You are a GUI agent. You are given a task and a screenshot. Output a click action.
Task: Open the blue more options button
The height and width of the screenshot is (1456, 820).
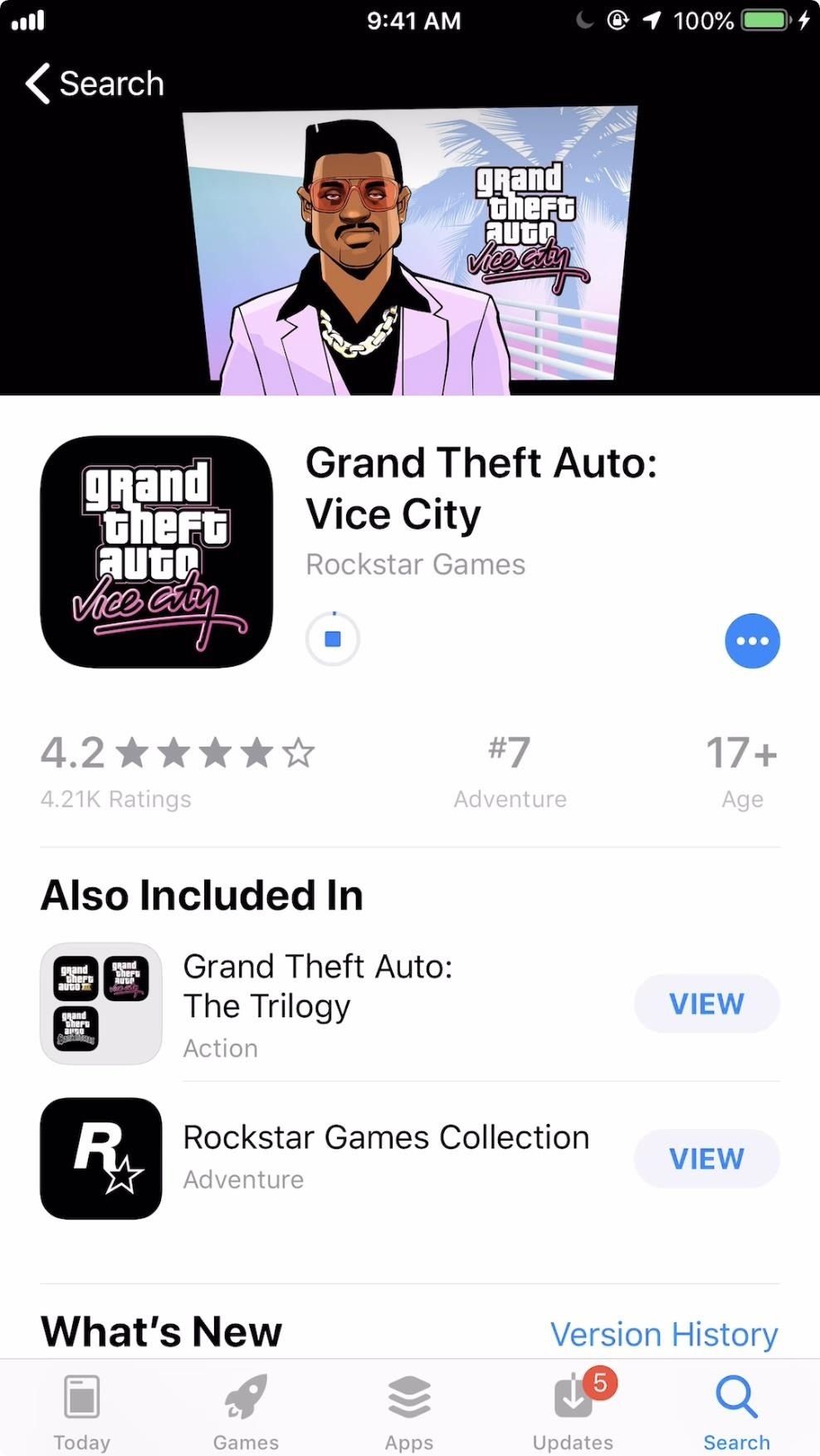coord(752,641)
